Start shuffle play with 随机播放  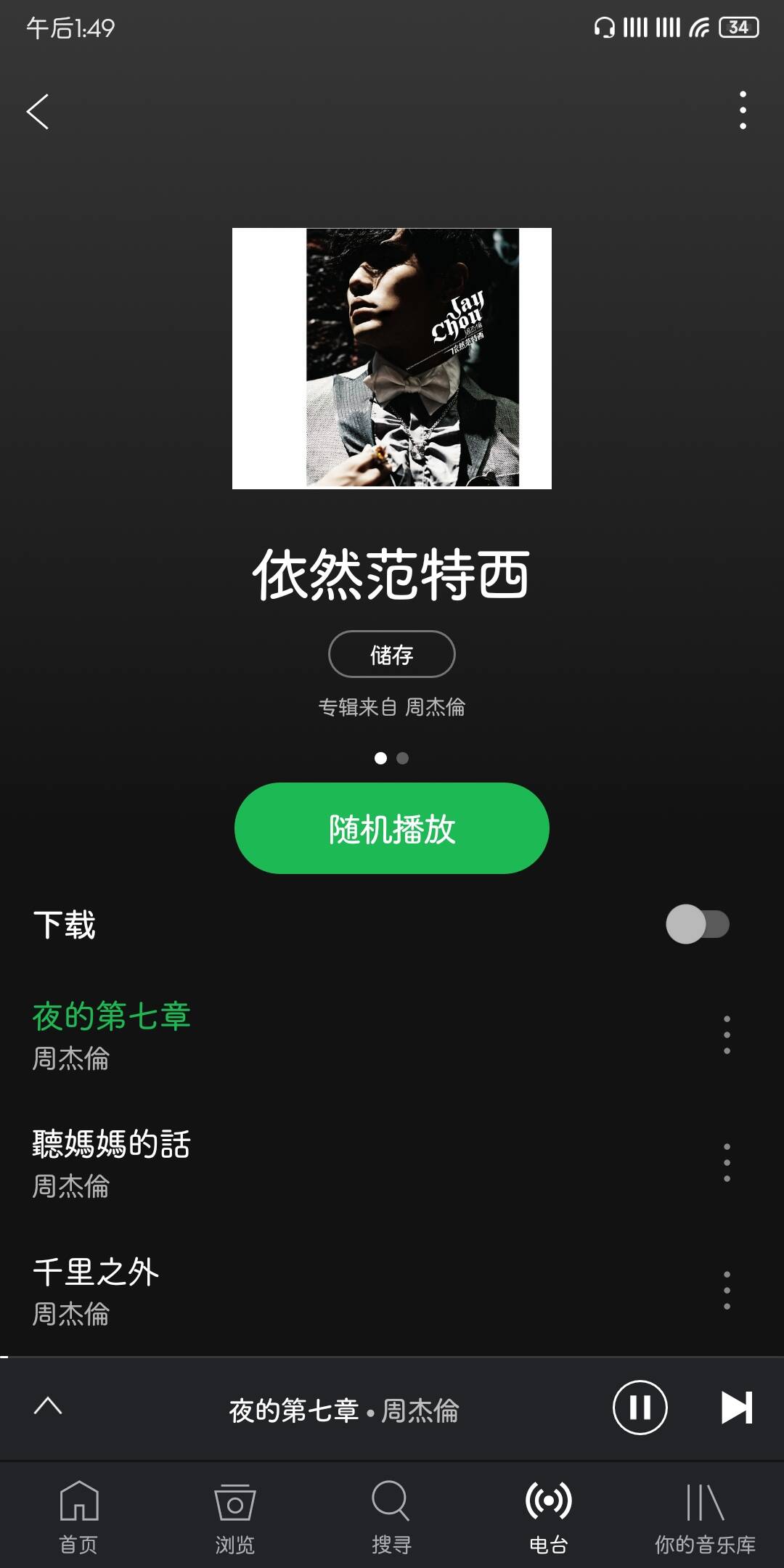391,828
